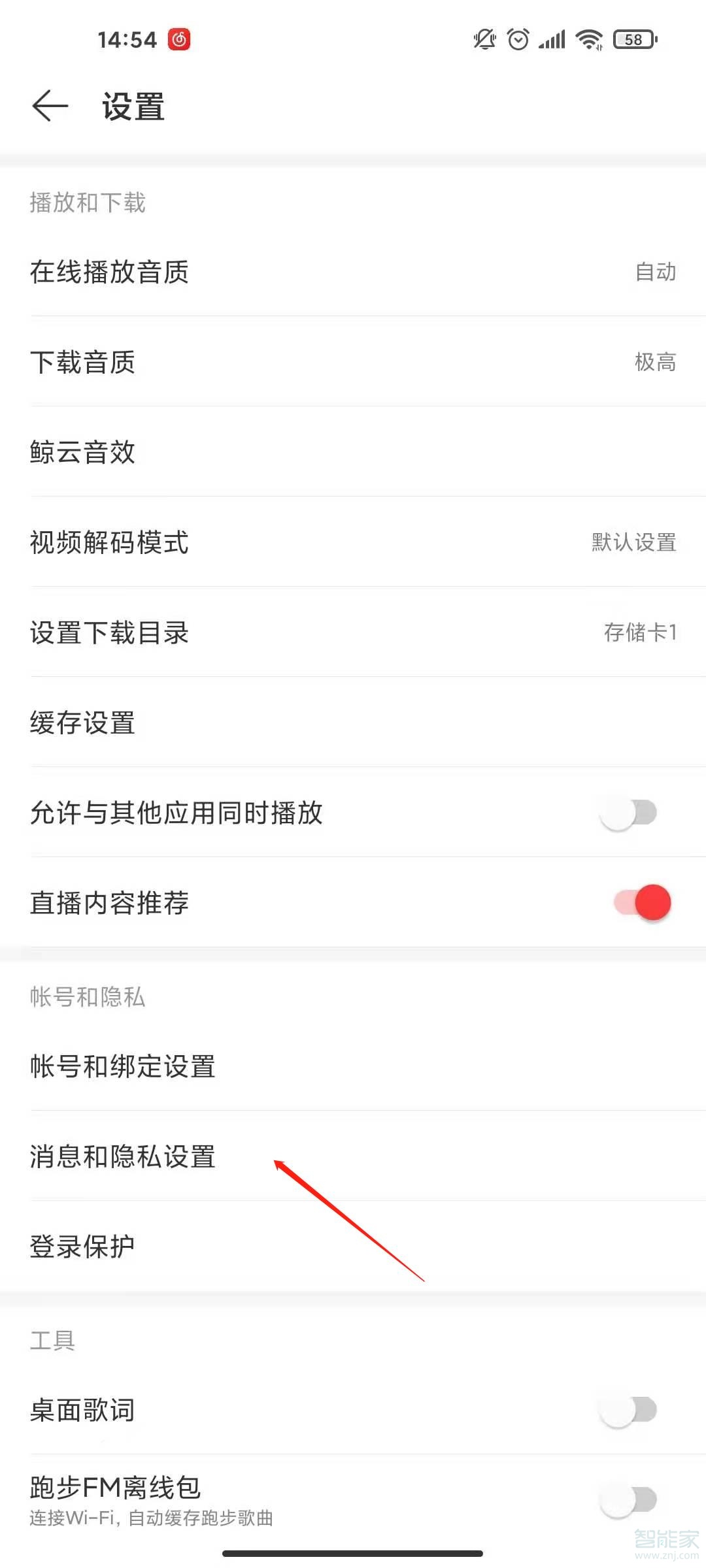
Task: Tap the cellular signal strength icon
Action: tap(551, 39)
